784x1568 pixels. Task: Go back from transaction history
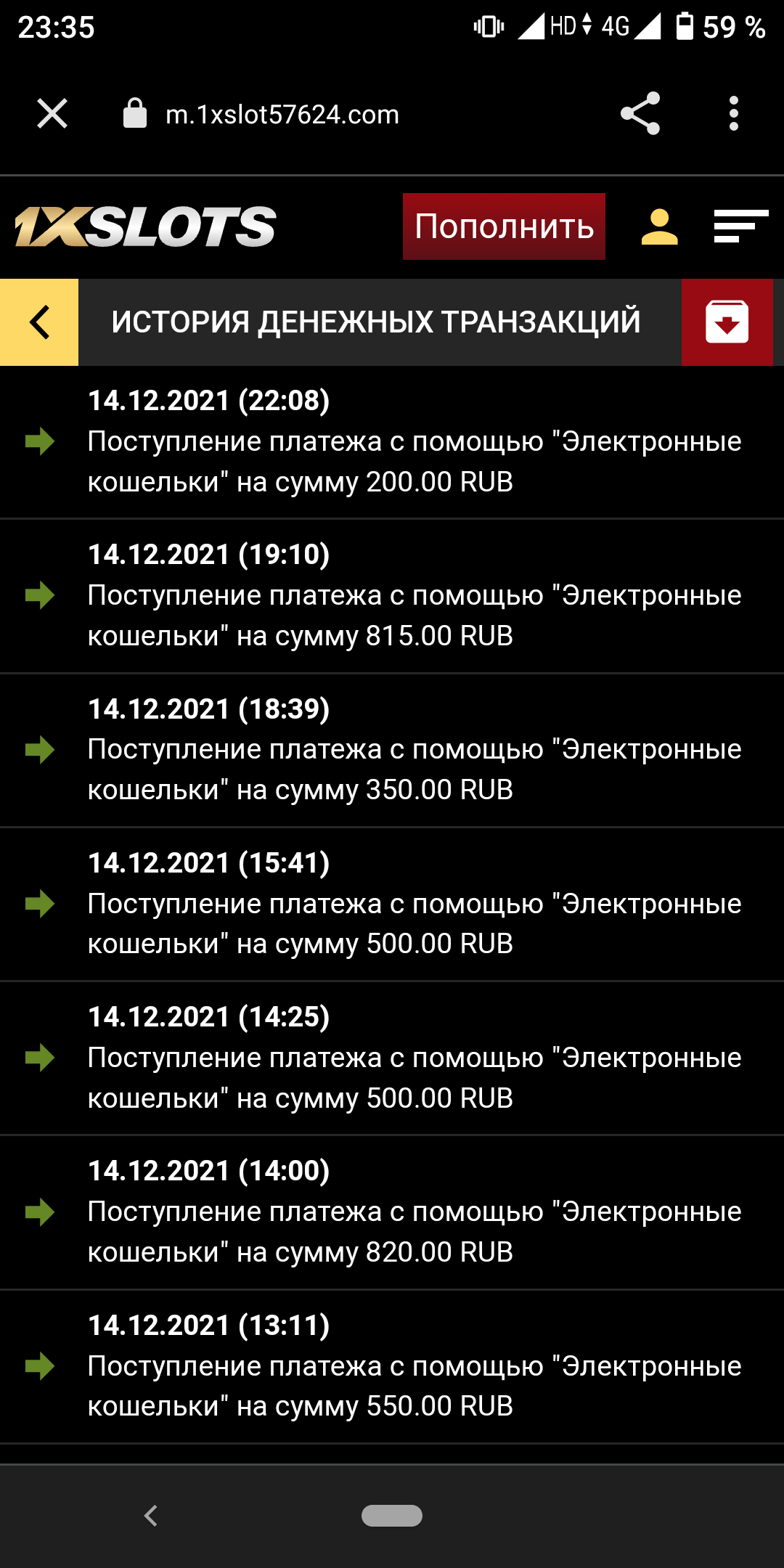tap(39, 322)
